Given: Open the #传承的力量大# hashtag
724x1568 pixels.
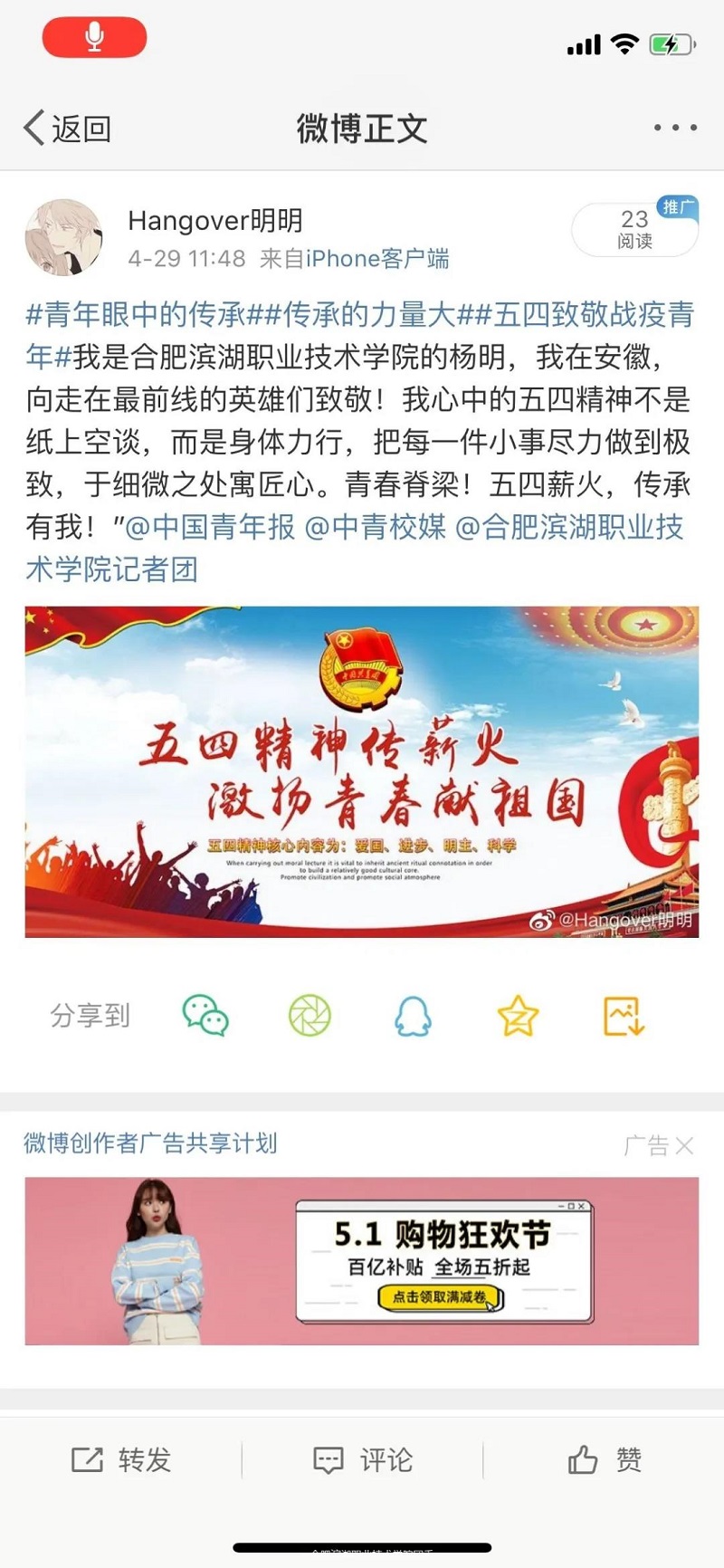Looking at the screenshot, I should 353,315.
